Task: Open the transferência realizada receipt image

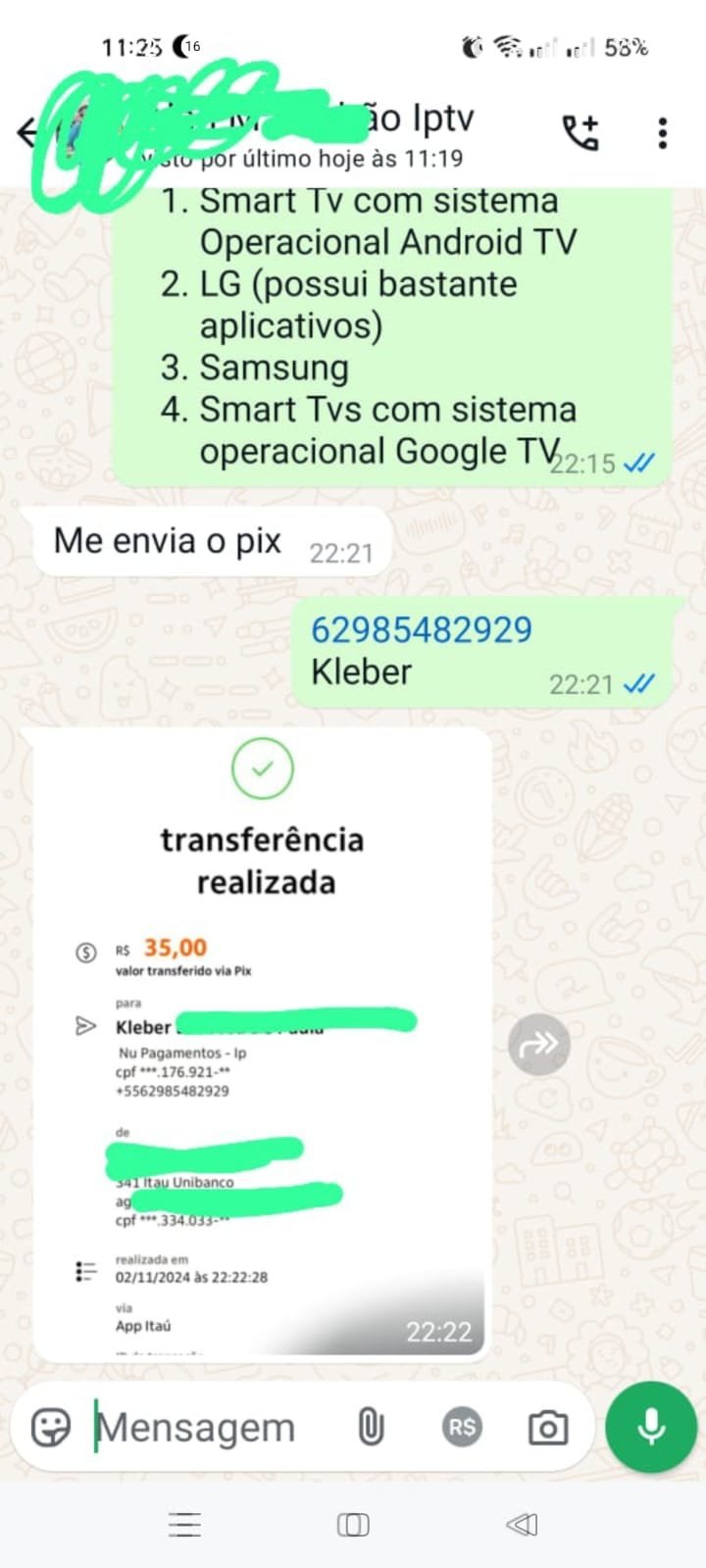Action: (x=263, y=1039)
